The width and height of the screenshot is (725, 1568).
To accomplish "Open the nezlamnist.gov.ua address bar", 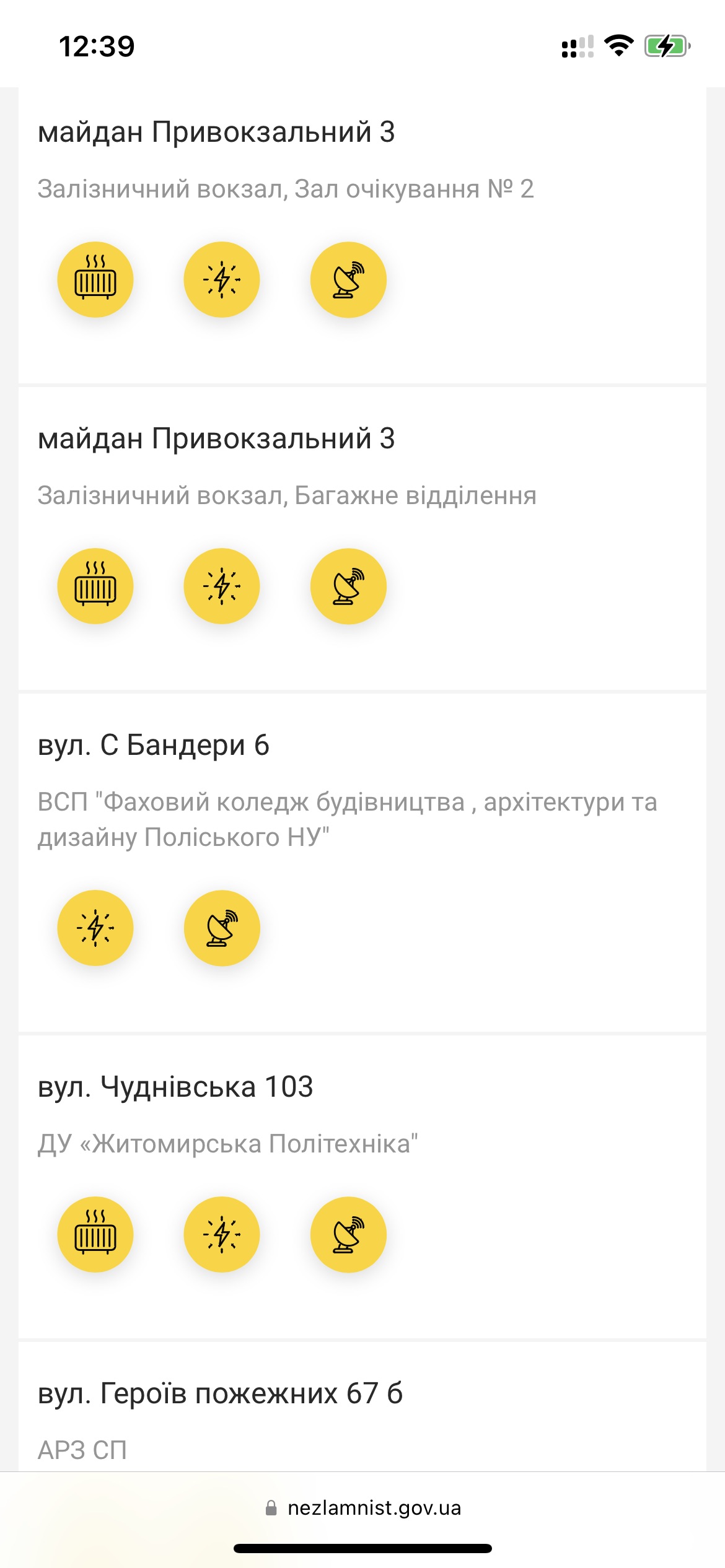I will point(363,1507).
